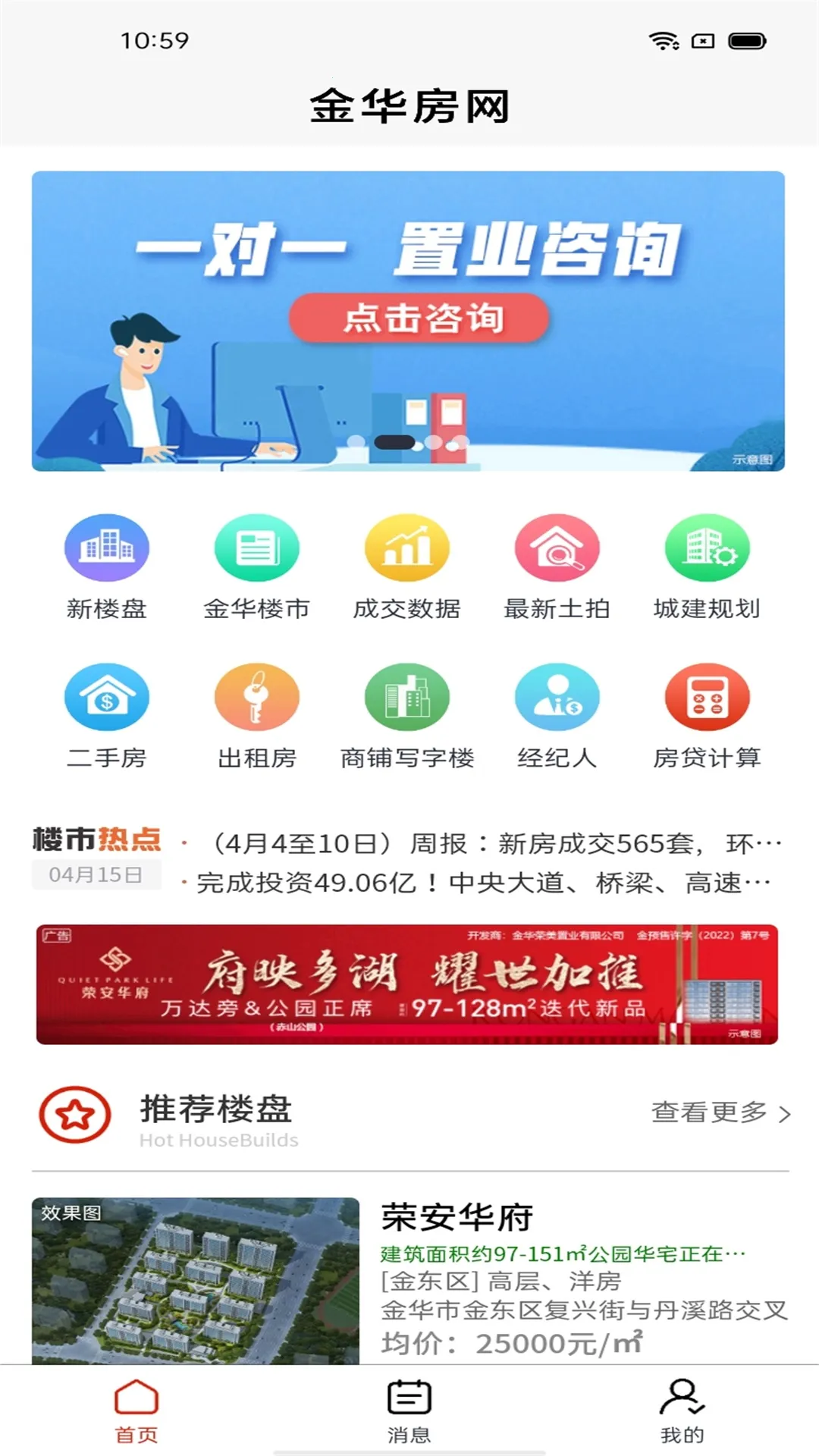Read the 完成投资49.06亿 headline
The width and height of the screenshot is (819, 1456).
pos(482,883)
